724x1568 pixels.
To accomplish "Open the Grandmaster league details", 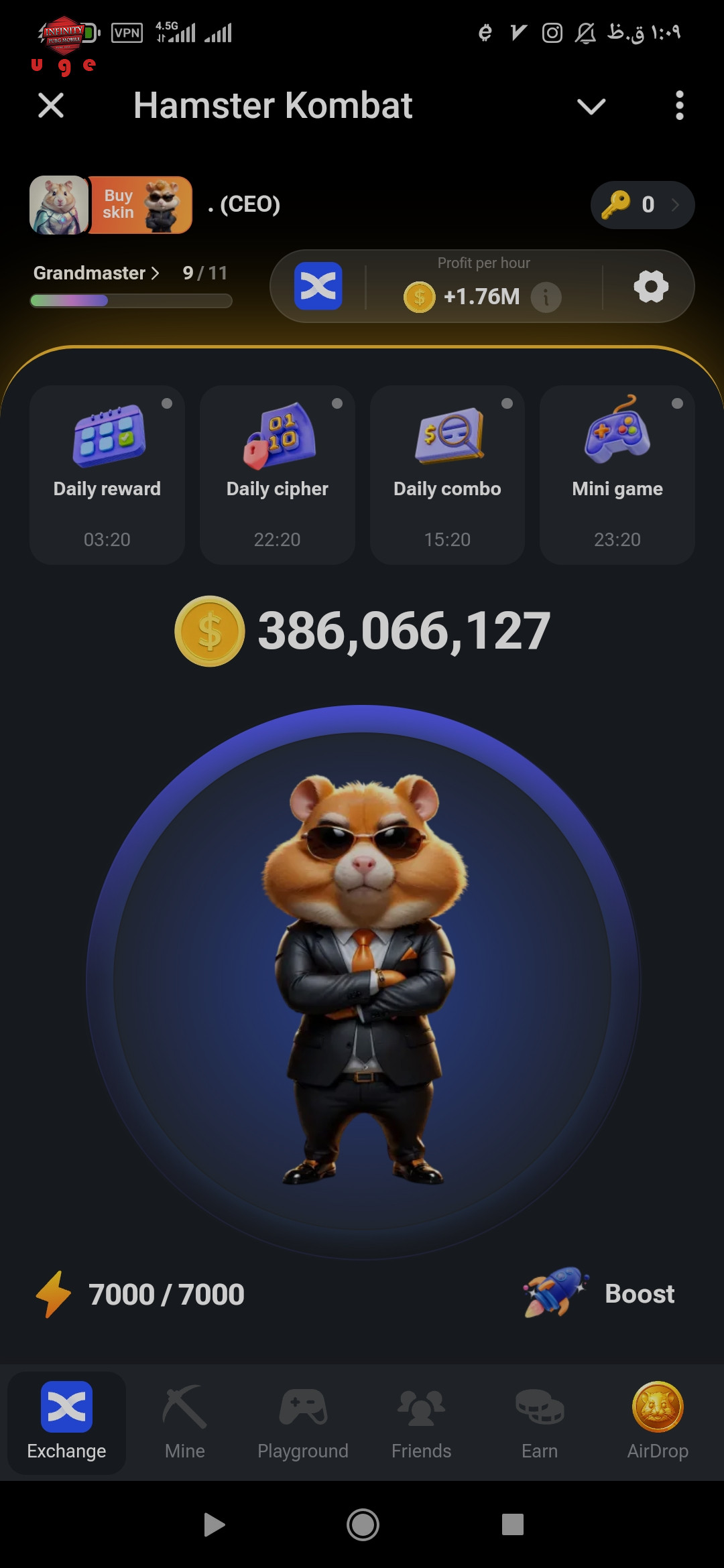I will tap(97, 273).
